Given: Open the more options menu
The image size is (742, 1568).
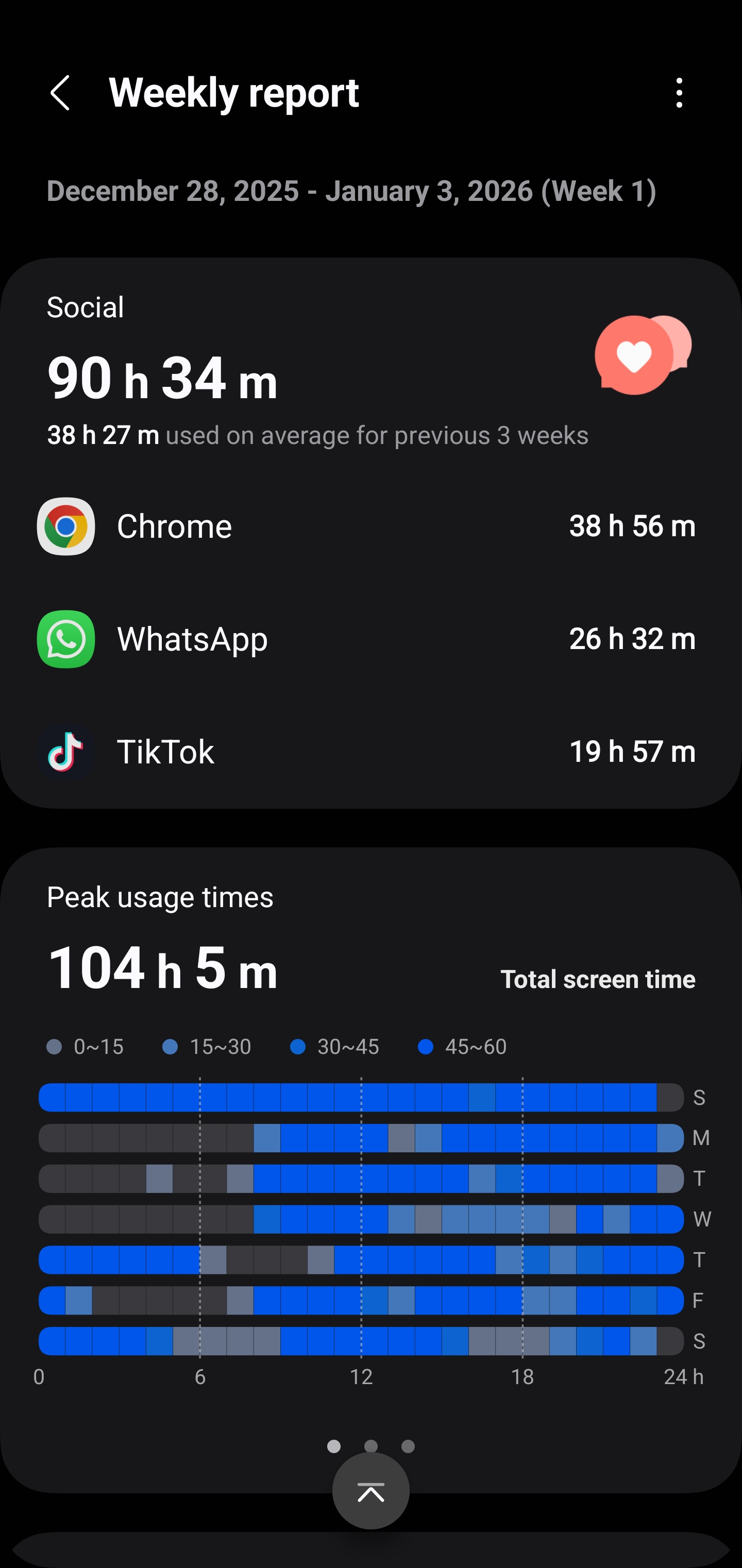Looking at the screenshot, I should pos(679,93).
